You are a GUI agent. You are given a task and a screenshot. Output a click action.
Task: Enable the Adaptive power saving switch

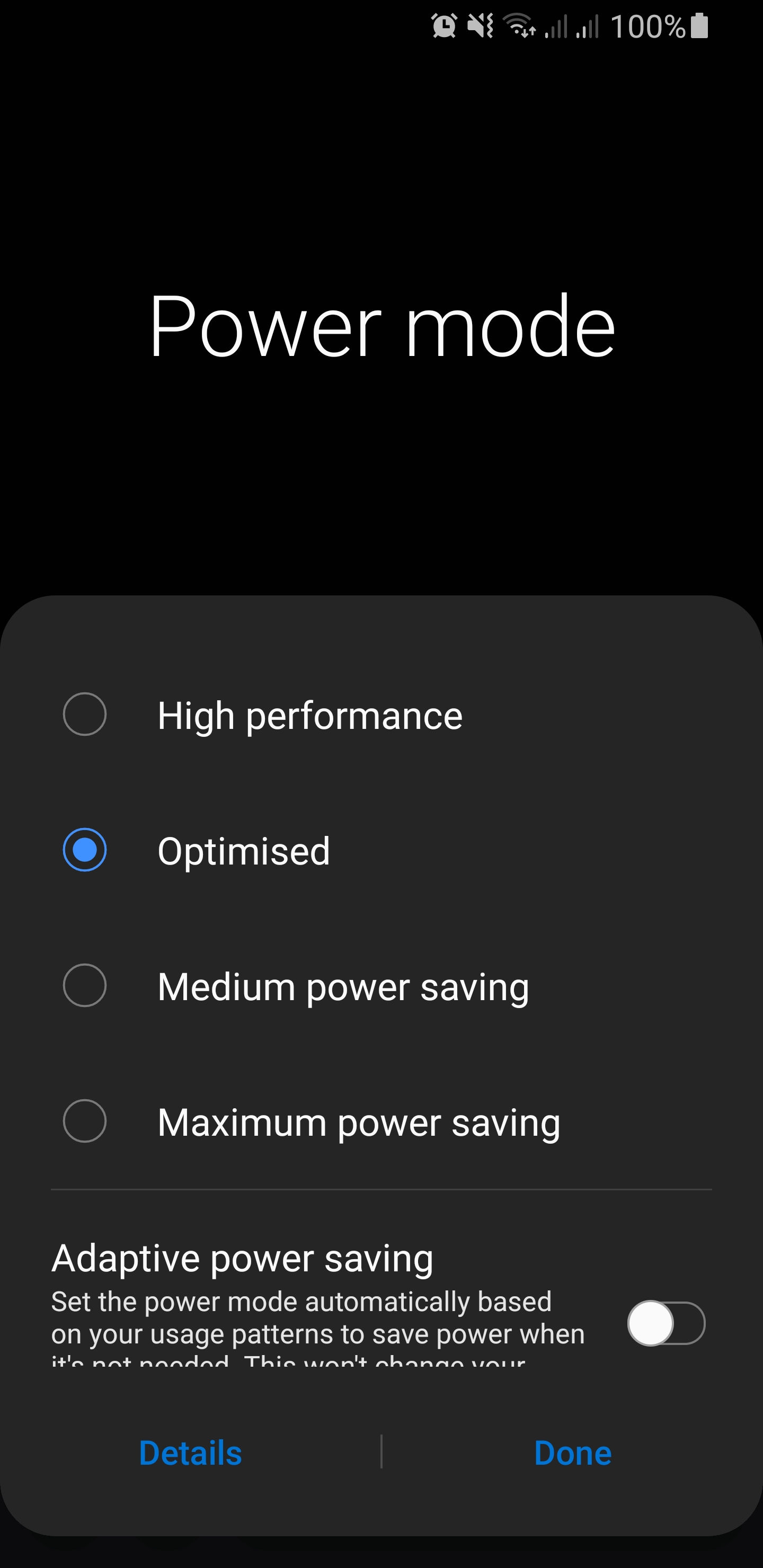point(666,1323)
